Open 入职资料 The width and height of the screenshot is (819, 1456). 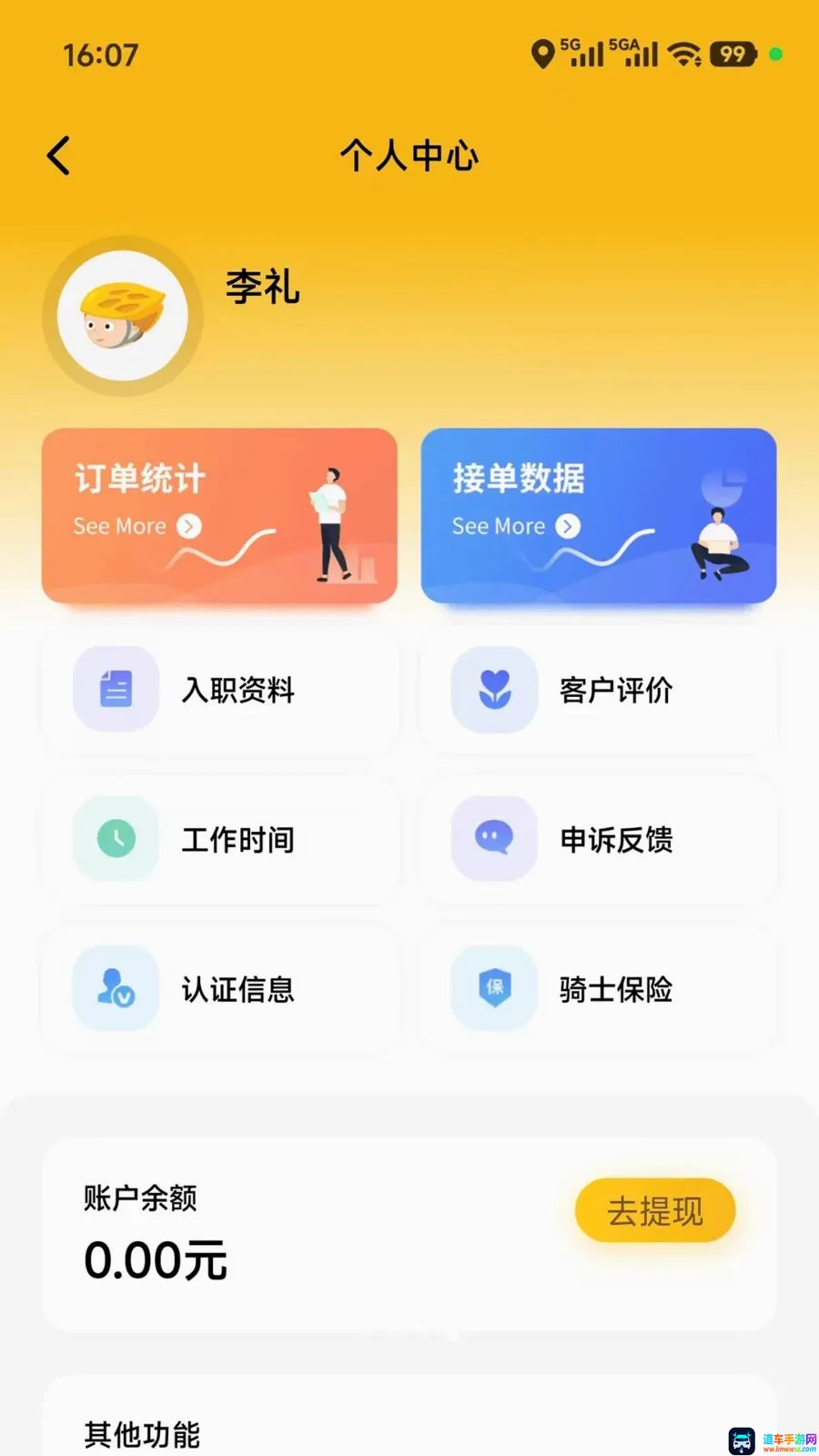219,690
